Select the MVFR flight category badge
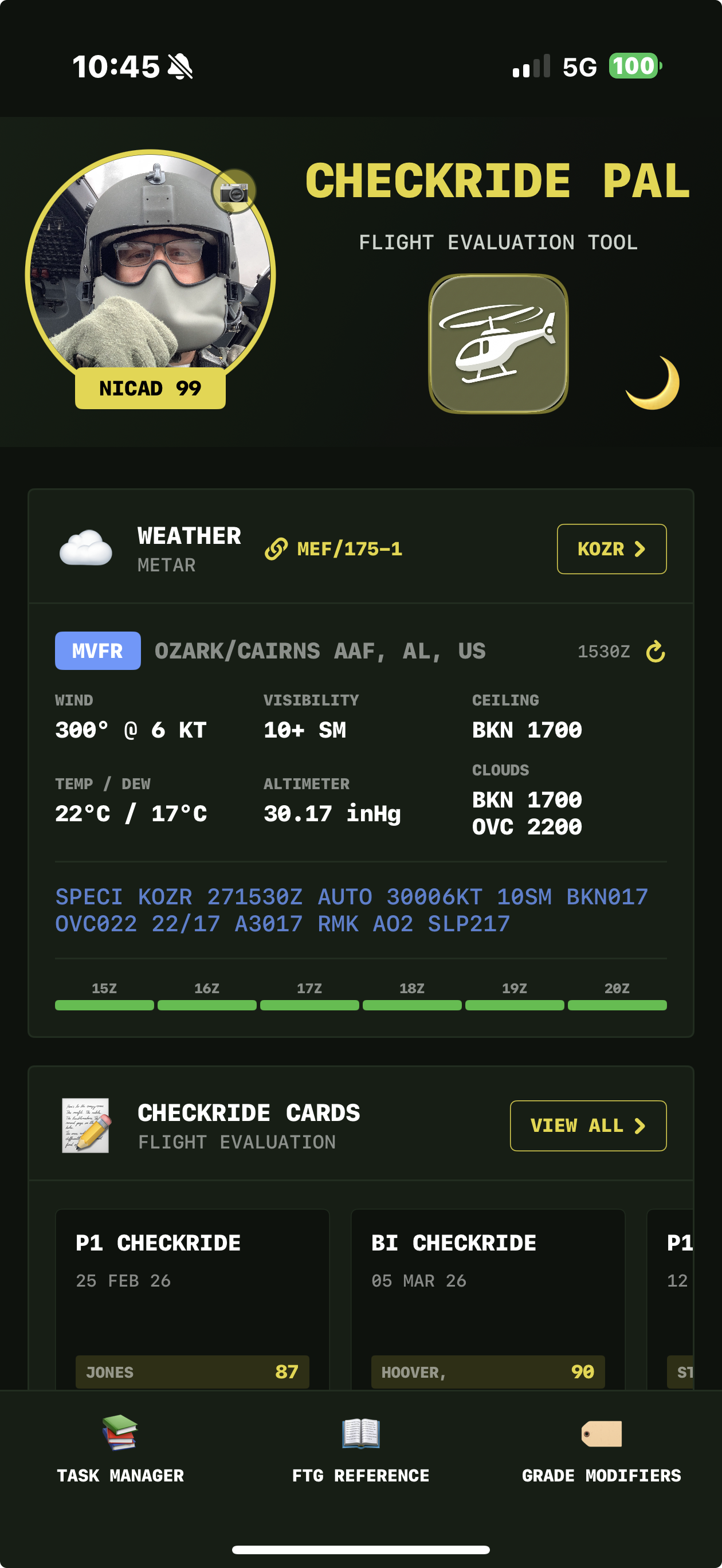Image resolution: width=722 pixels, height=1568 pixels. [x=97, y=650]
